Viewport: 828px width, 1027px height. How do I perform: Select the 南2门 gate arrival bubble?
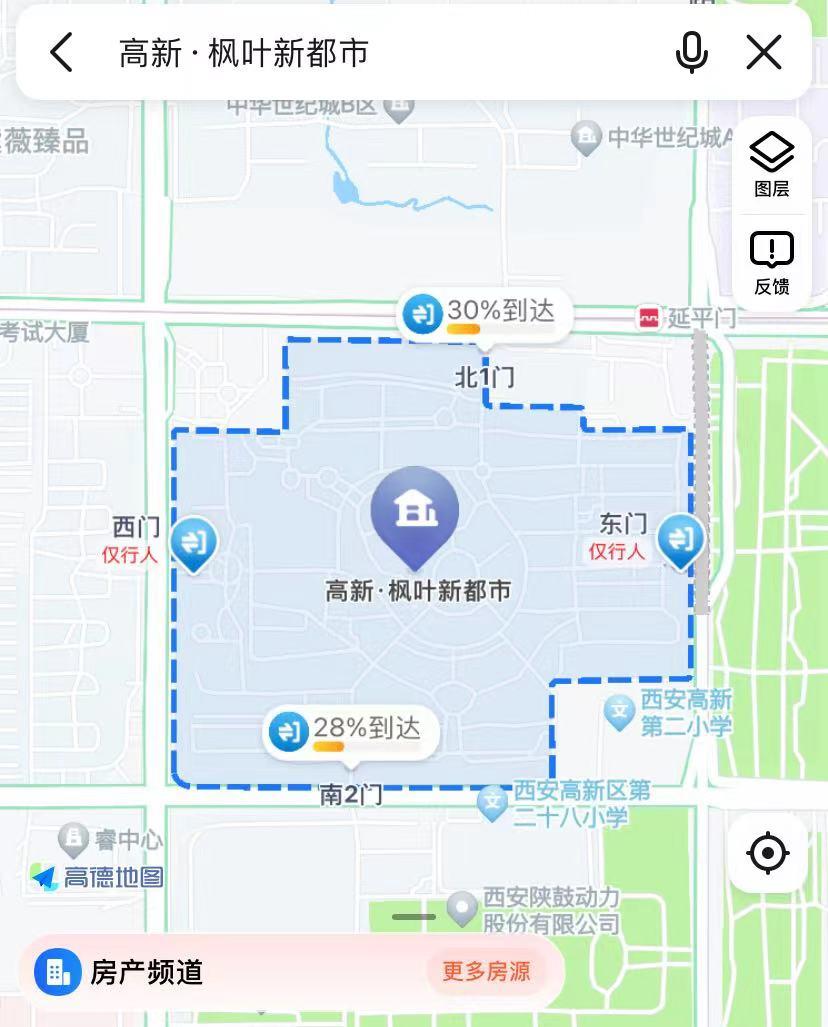point(348,733)
